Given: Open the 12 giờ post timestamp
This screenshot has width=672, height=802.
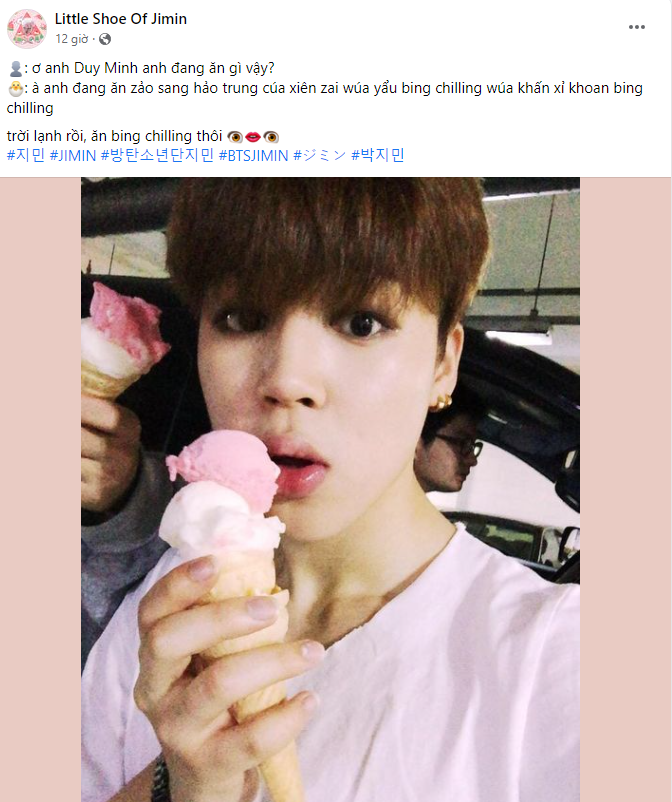Looking at the screenshot, I should (x=72, y=39).
